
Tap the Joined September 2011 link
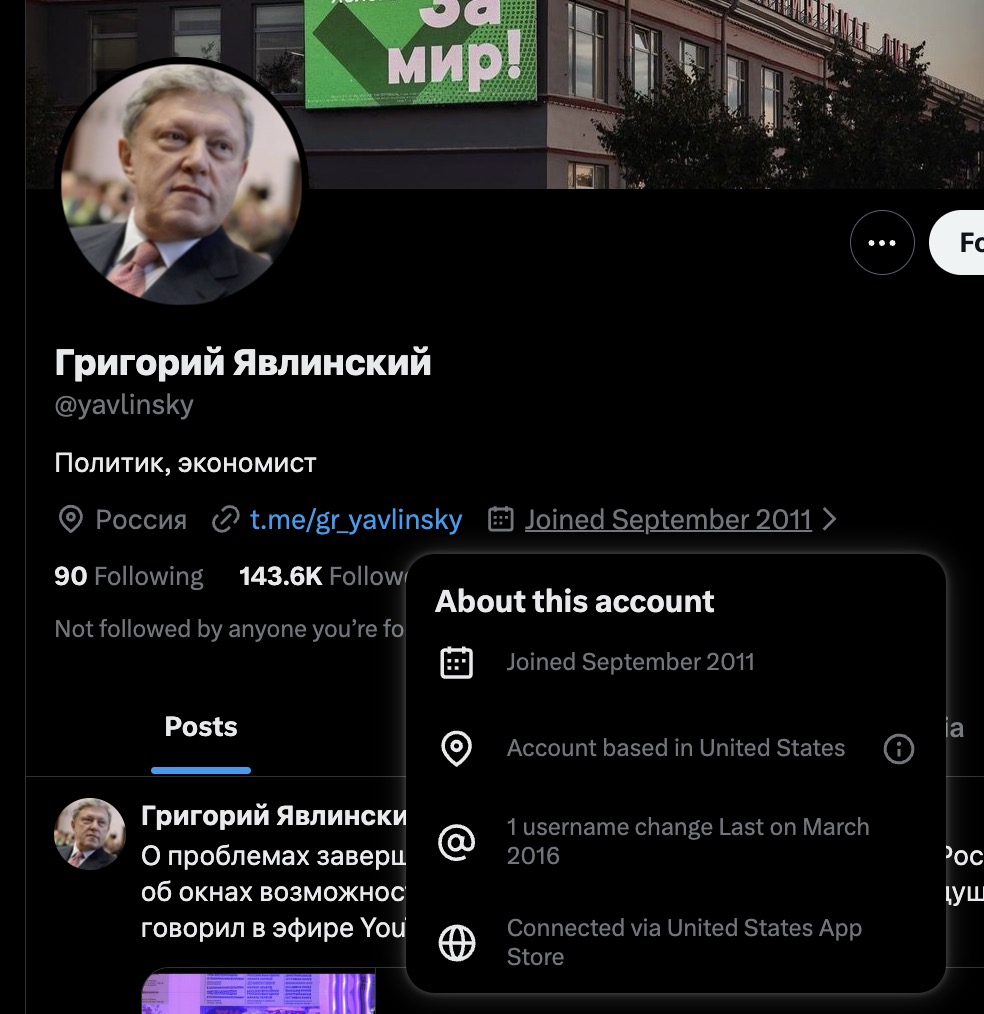[668, 520]
